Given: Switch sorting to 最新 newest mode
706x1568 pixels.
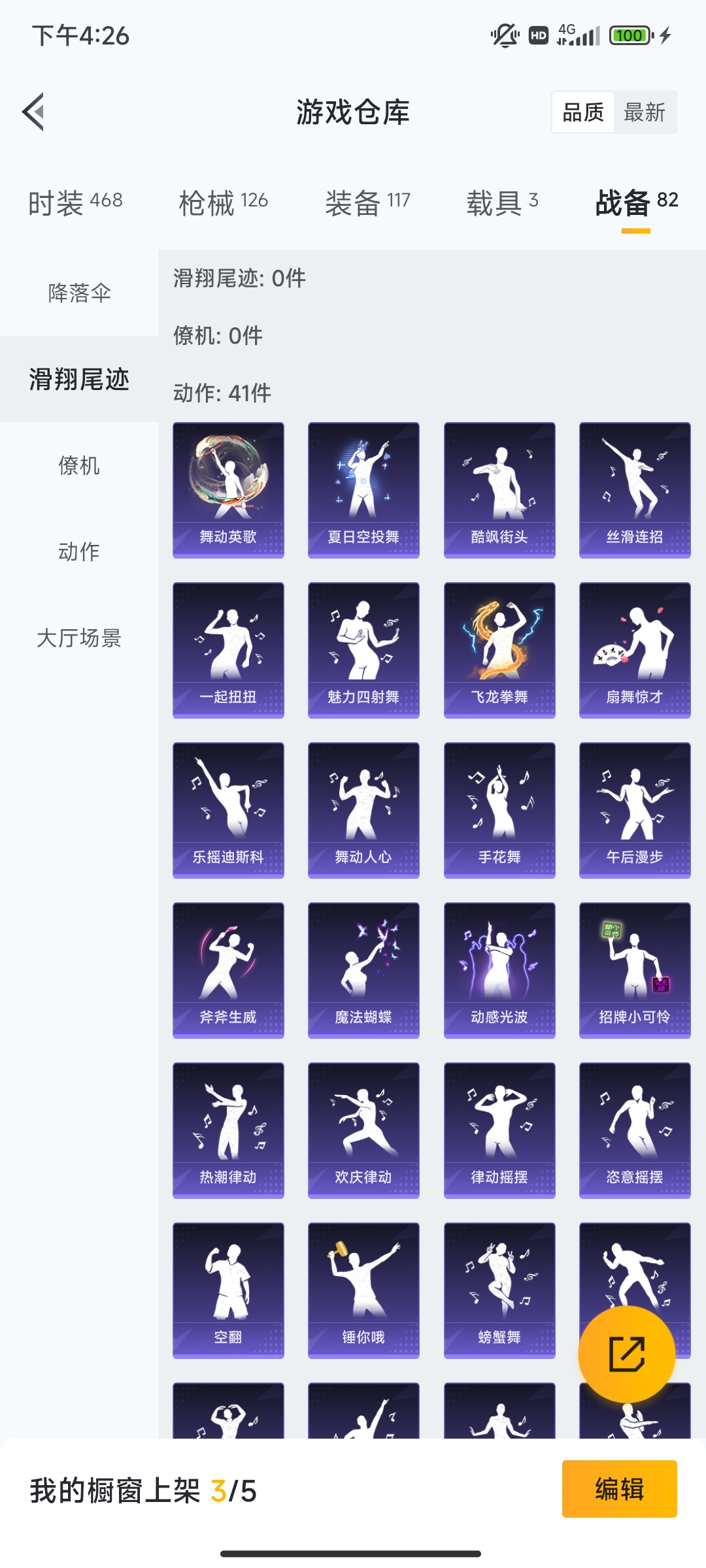Looking at the screenshot, I should (646, 112).
